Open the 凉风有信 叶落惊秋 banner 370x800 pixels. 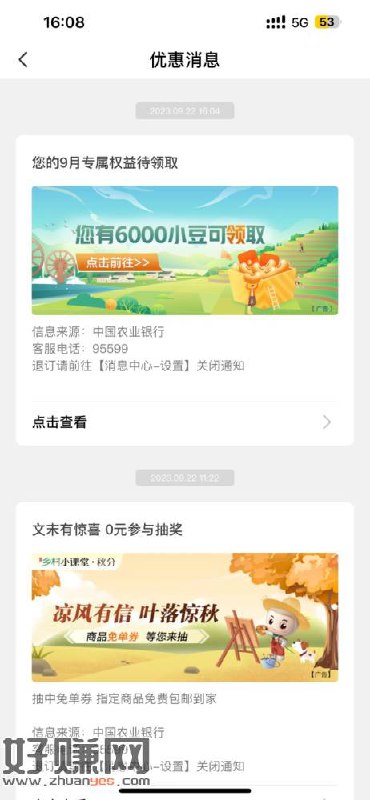(185, 617)
